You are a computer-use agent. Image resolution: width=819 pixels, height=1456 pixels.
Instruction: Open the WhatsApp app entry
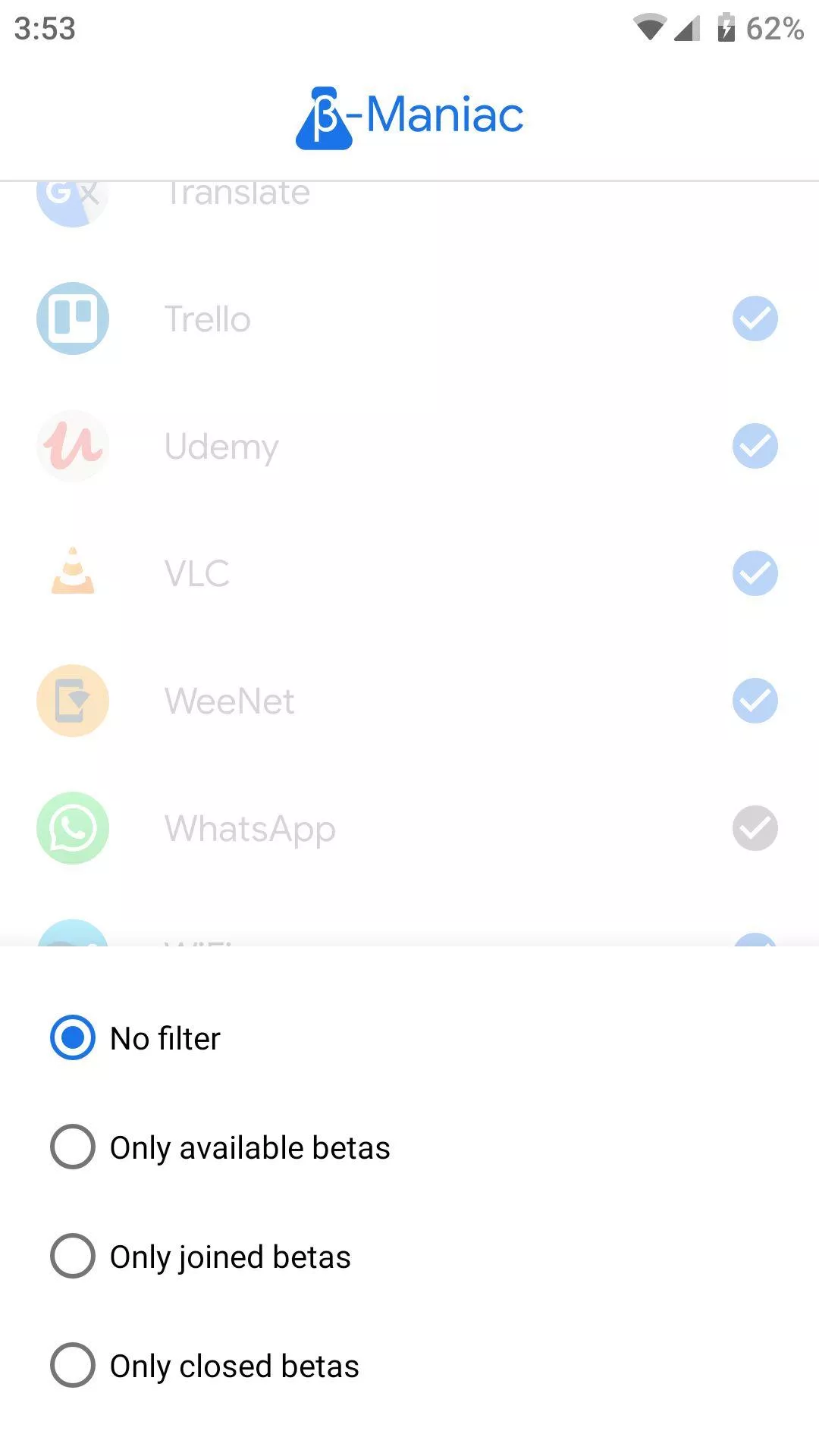pyautogui.click(x=250, y=828)
